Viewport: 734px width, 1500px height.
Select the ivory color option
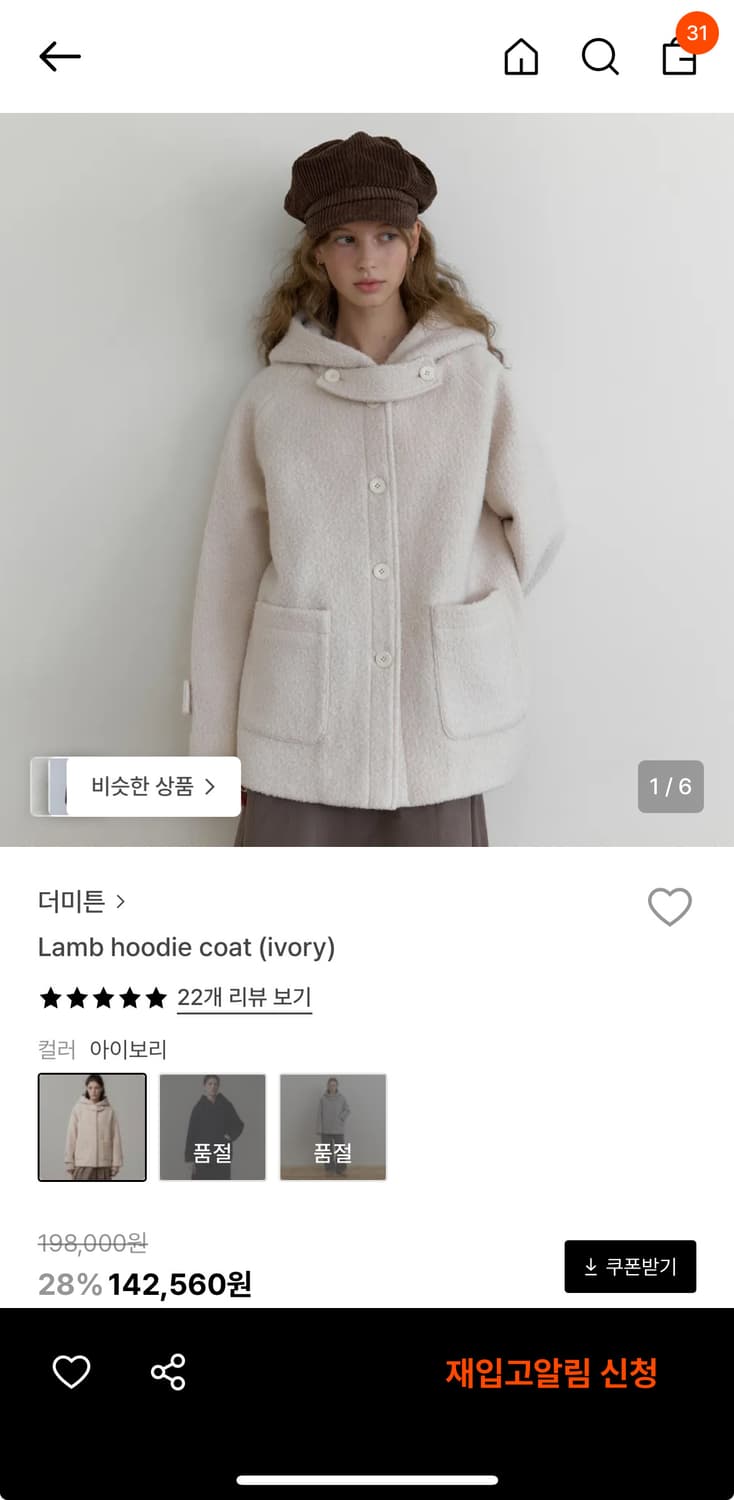coord(91,1126)
